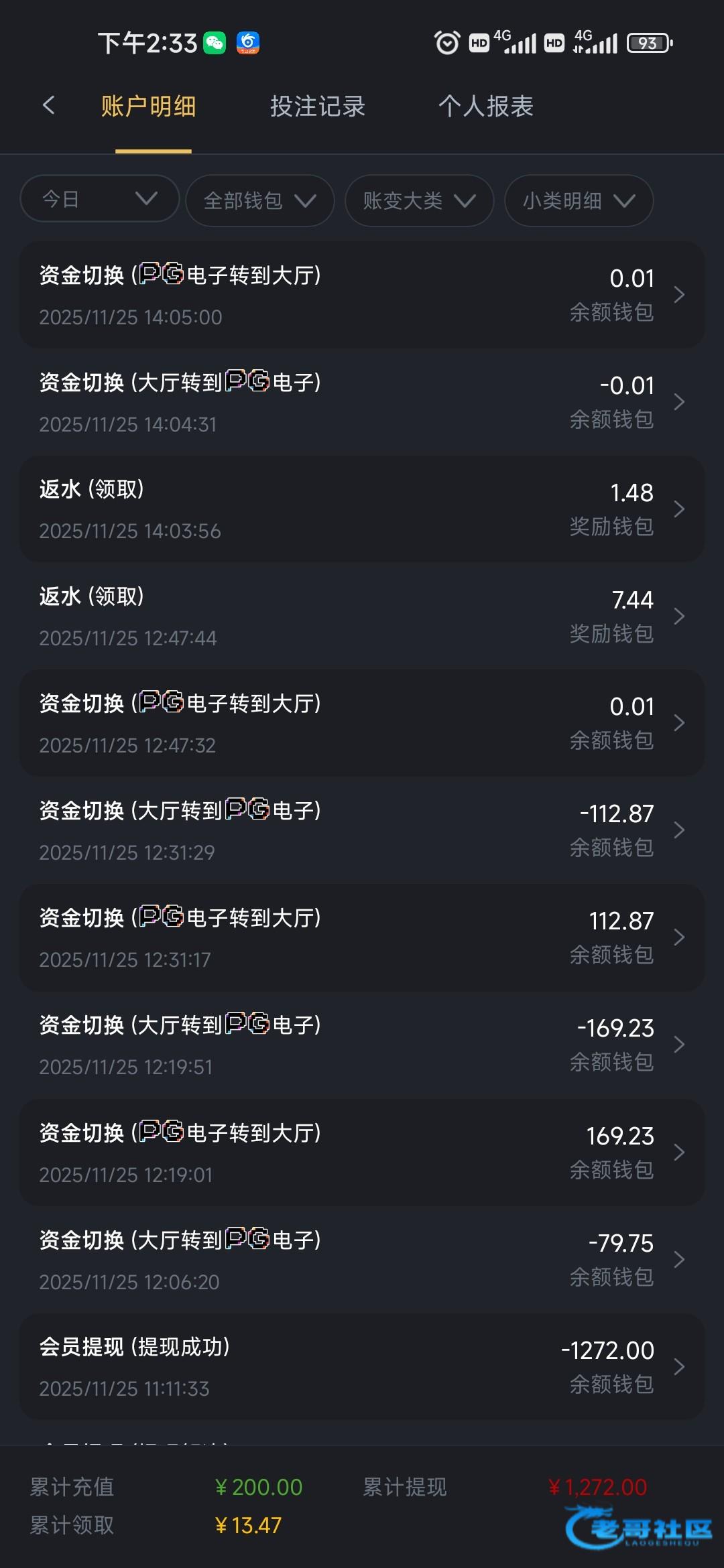
Task: Switch to the 投注记录 tab
Action: 317,107
